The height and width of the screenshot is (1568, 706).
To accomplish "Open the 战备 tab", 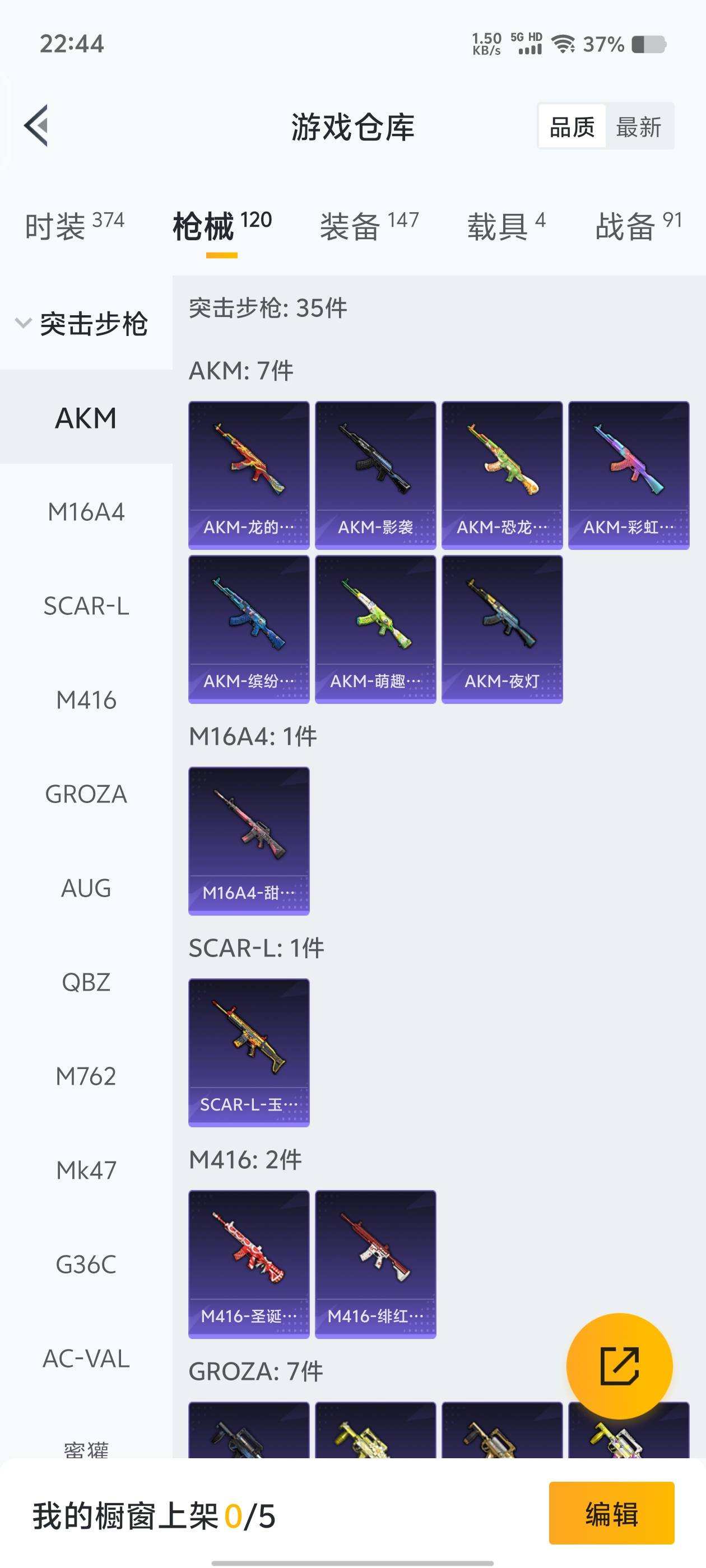I will [x=638, y=226].
